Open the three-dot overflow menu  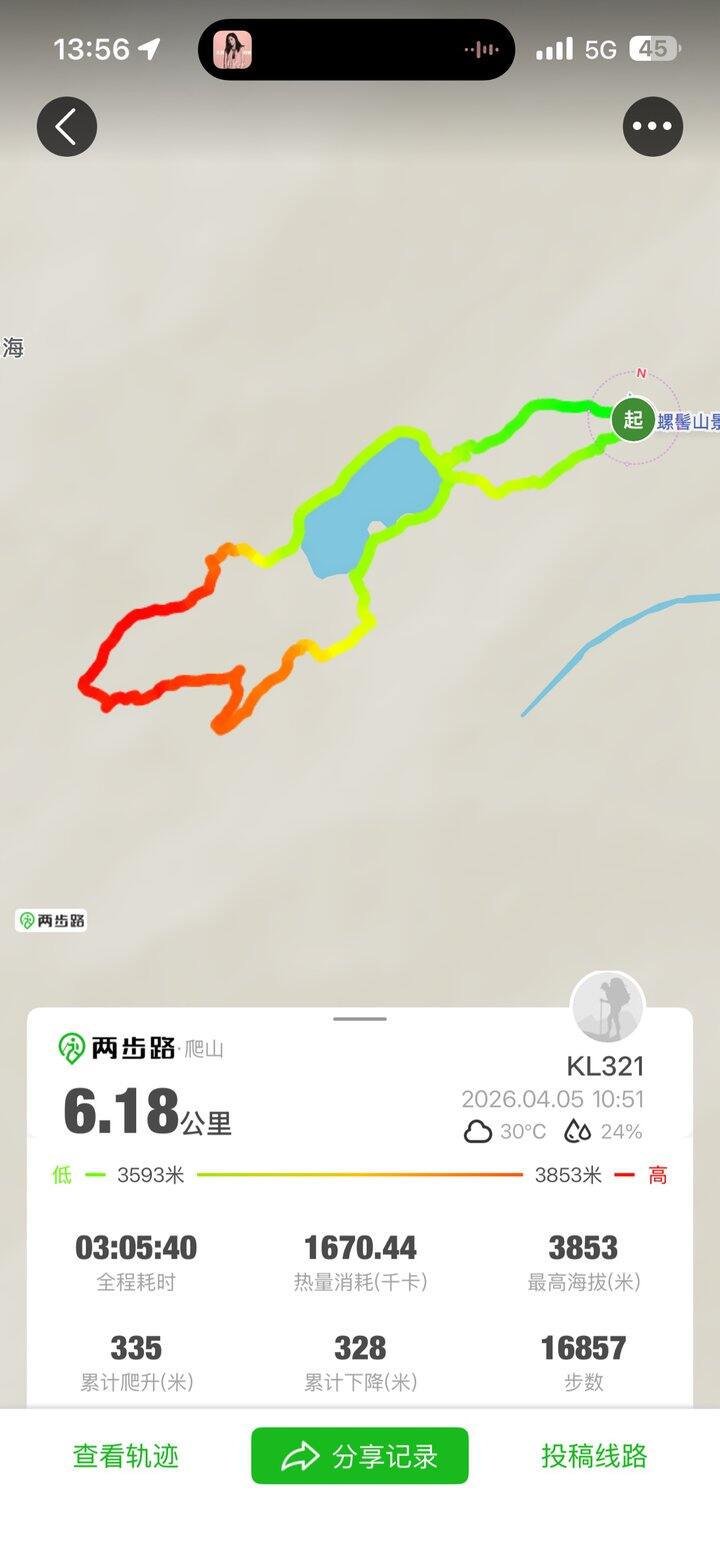(652, 126)
